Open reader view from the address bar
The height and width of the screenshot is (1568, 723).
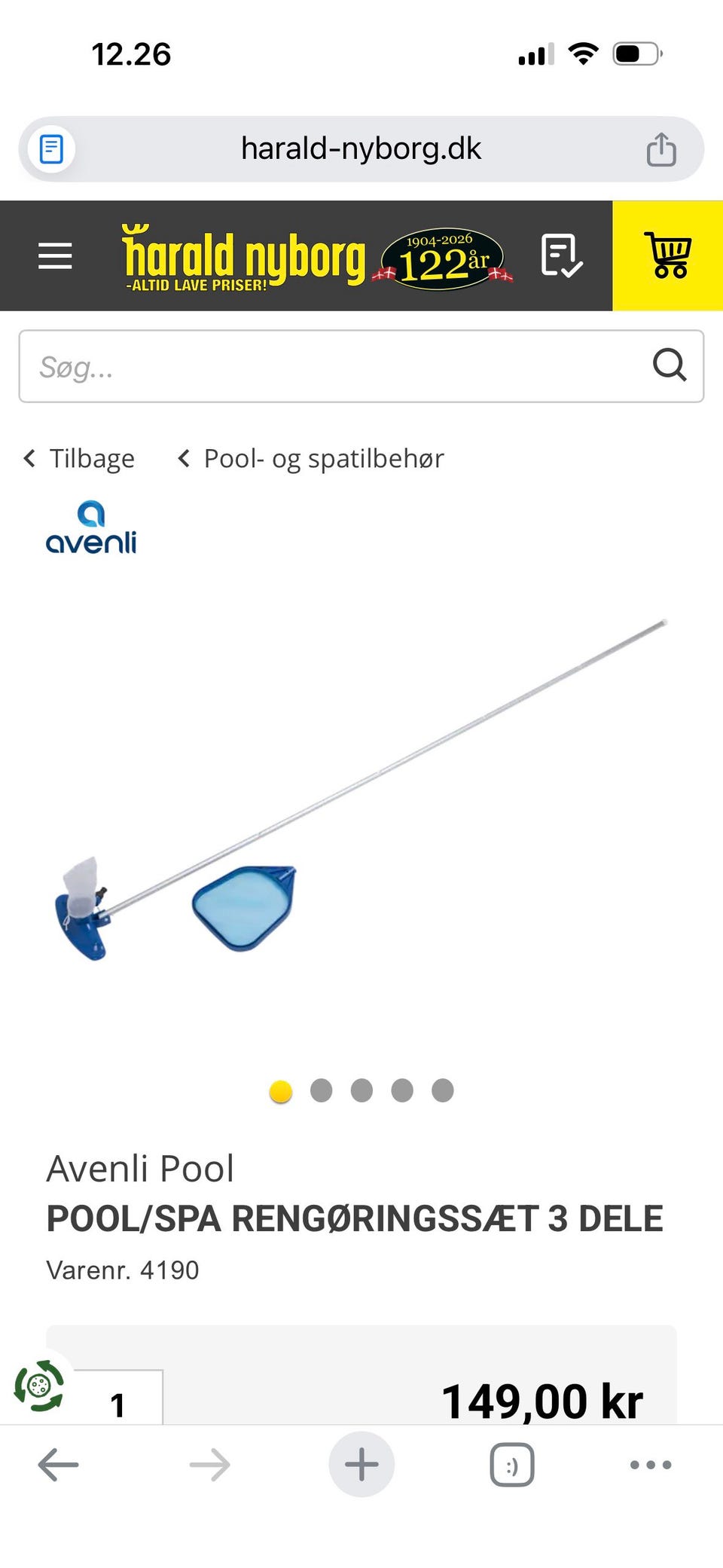(50, 148)
